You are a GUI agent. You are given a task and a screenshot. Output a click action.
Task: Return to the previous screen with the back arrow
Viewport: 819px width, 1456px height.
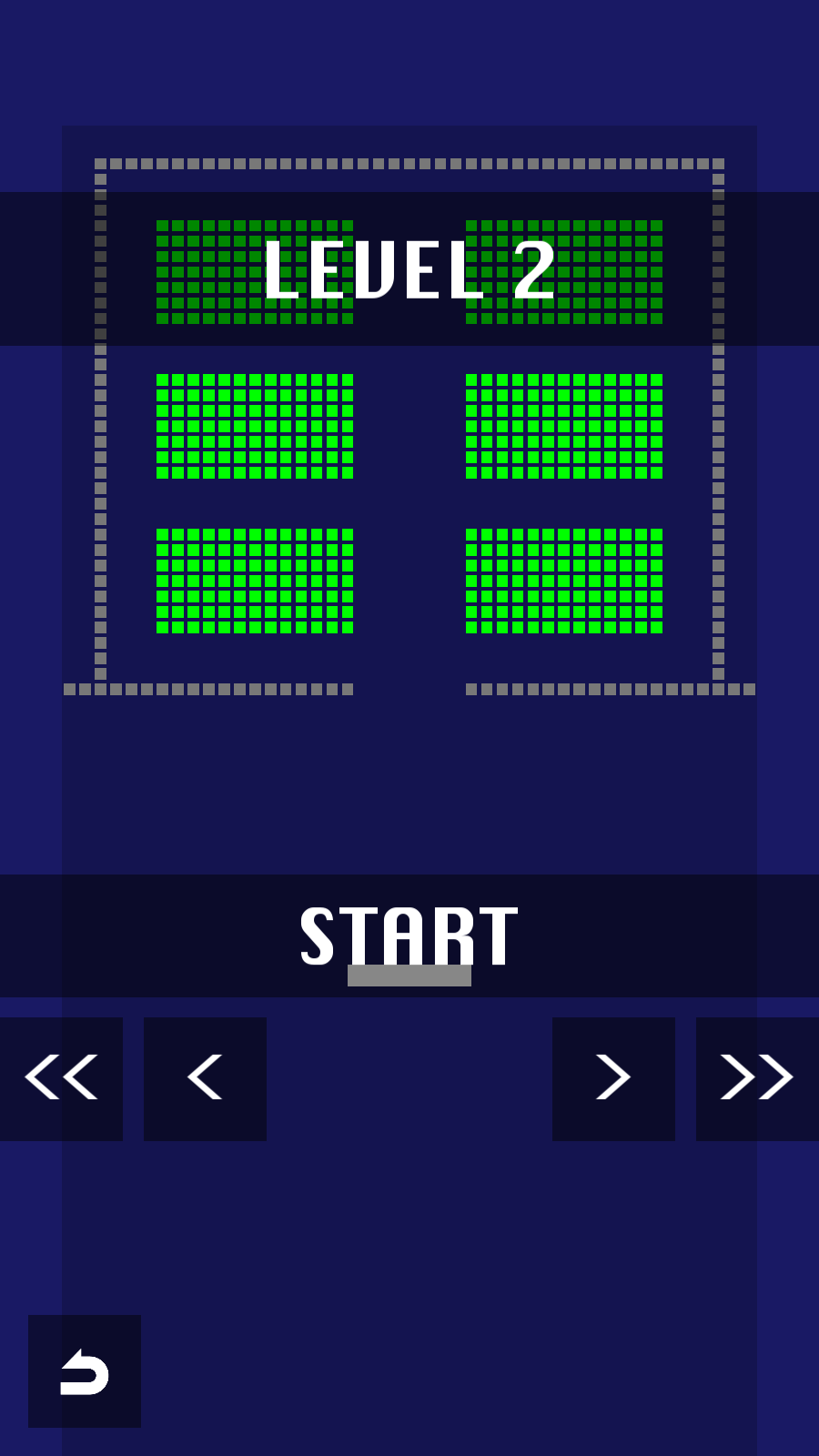tap(85, 1371)
